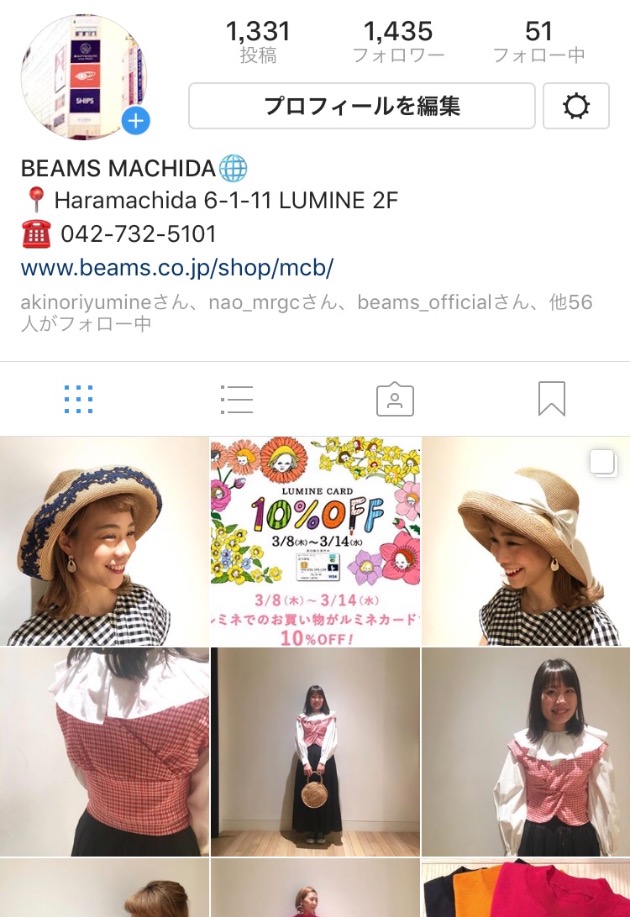Screen dimensions: 630x917
Task: View the 1,435 フォロワー list
Action: pos(398,42)
